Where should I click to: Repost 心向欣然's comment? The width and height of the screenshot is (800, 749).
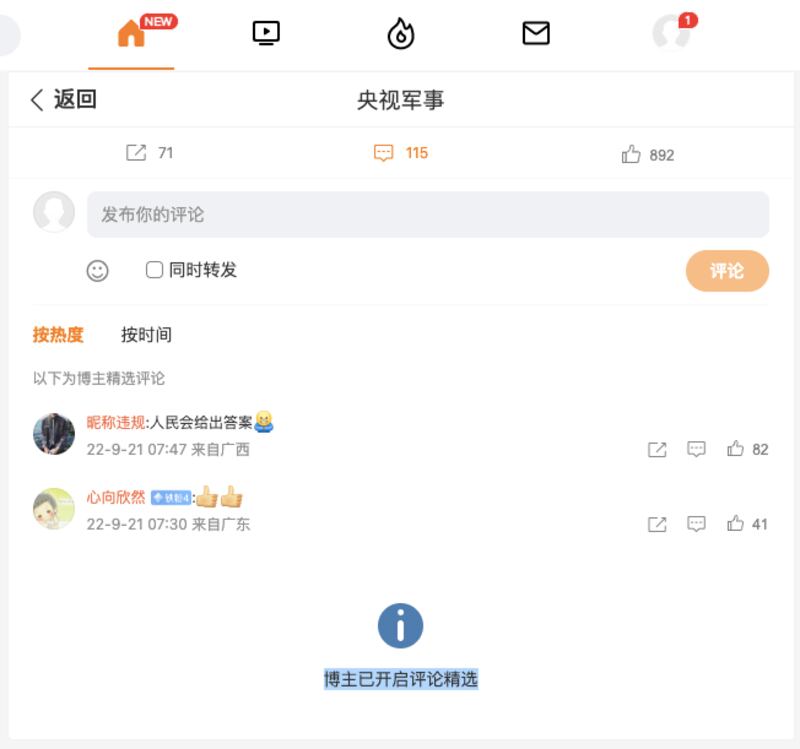[x=657, y=523]
